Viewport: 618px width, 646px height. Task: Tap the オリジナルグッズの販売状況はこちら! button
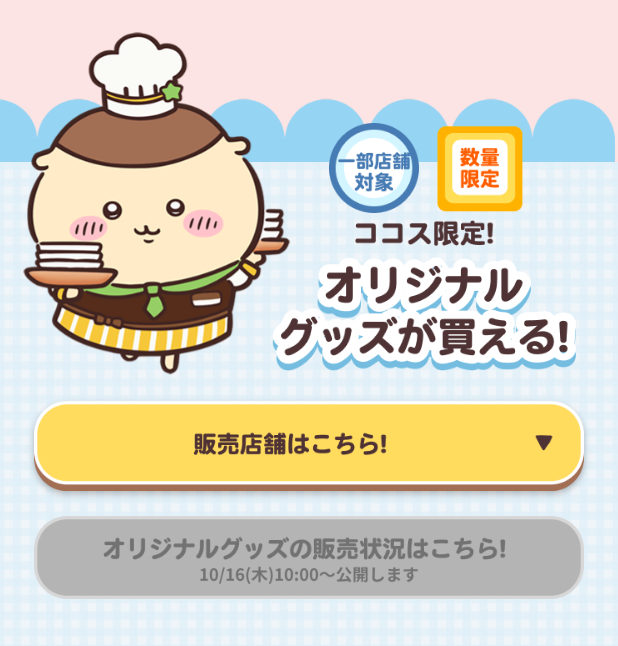[x=308, y=558]
